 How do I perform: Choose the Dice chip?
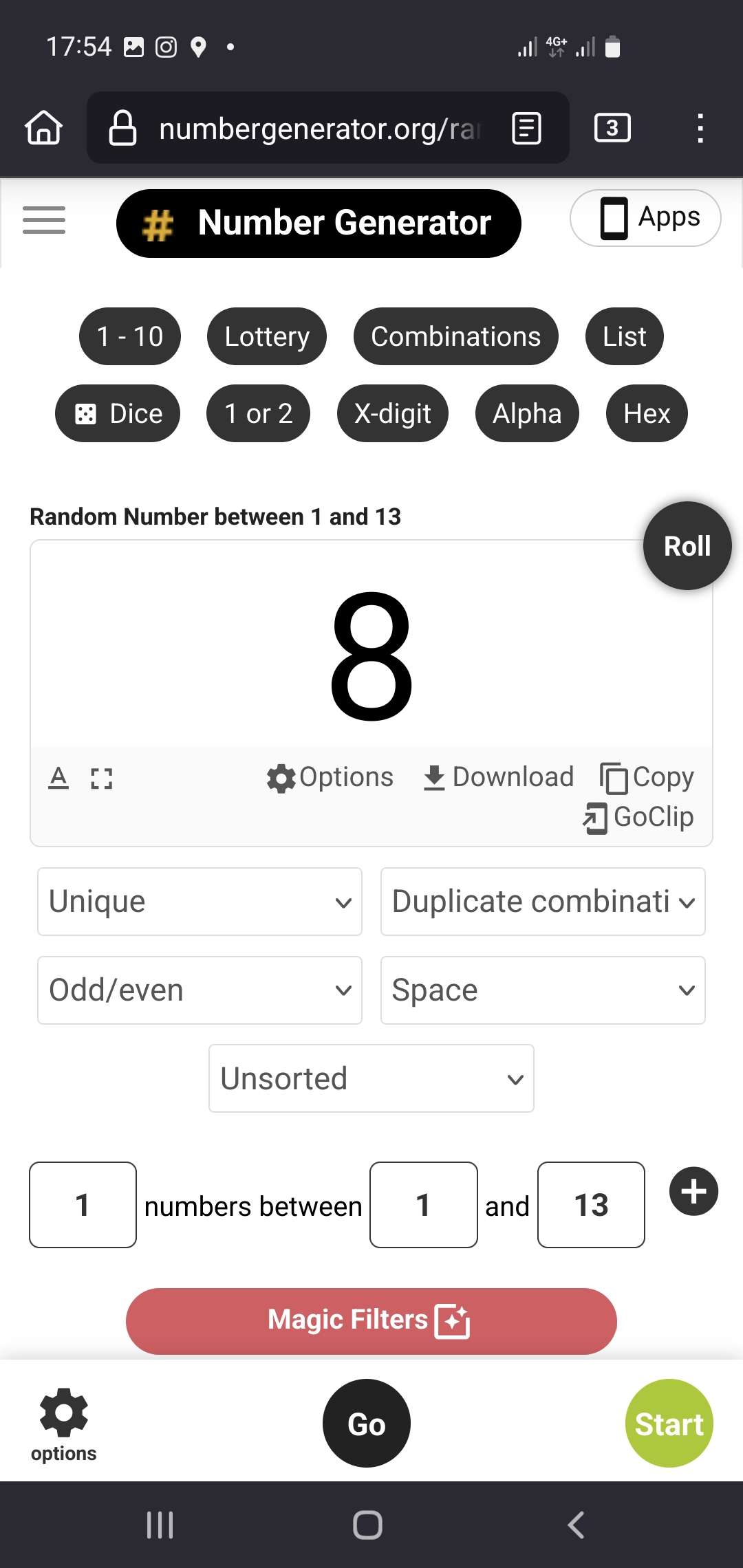(x=118, y=413)
